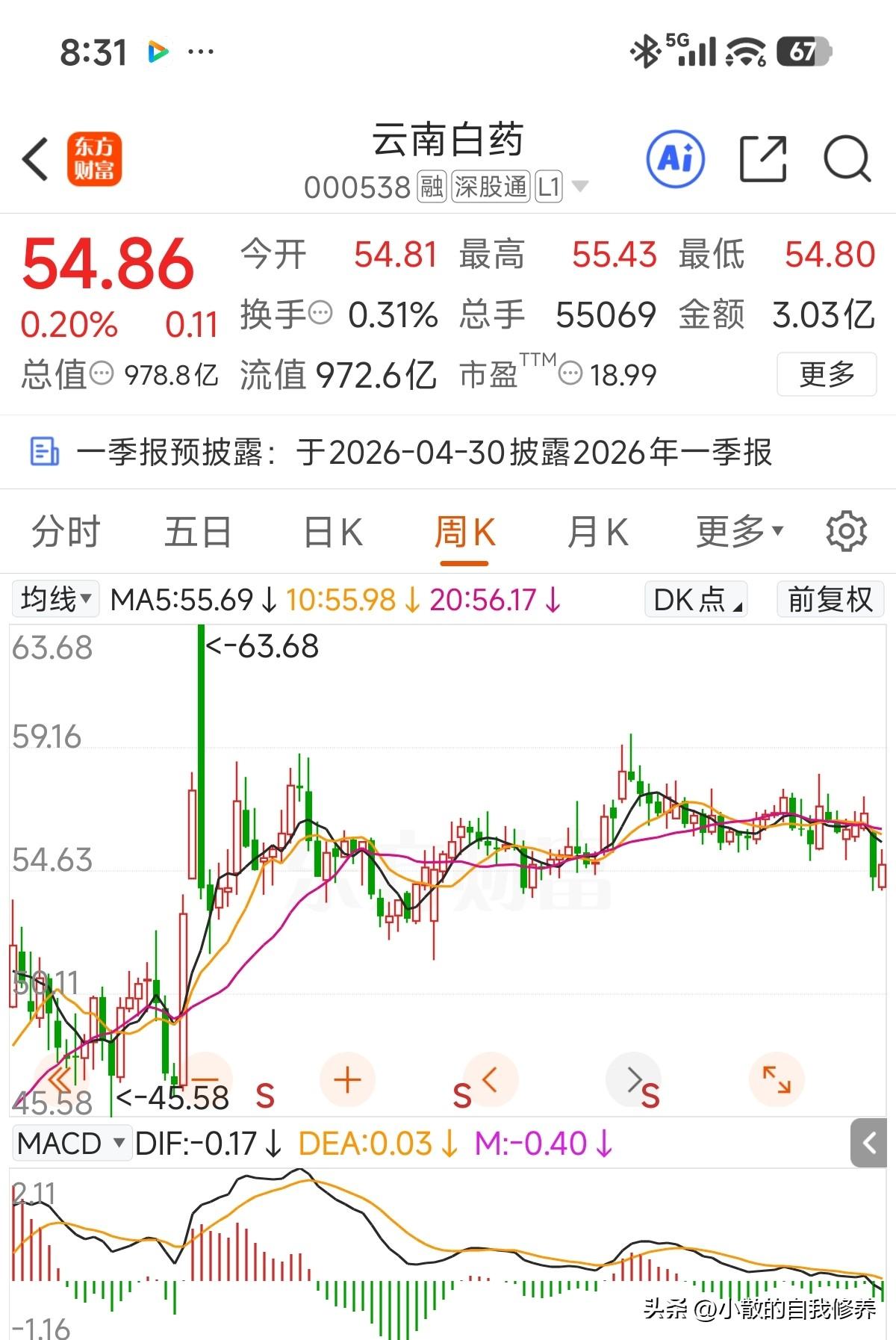The height and width of the screenshot is (1340, 896).
Task: Open chart settings with the gear icon
Action: (846, 531)
